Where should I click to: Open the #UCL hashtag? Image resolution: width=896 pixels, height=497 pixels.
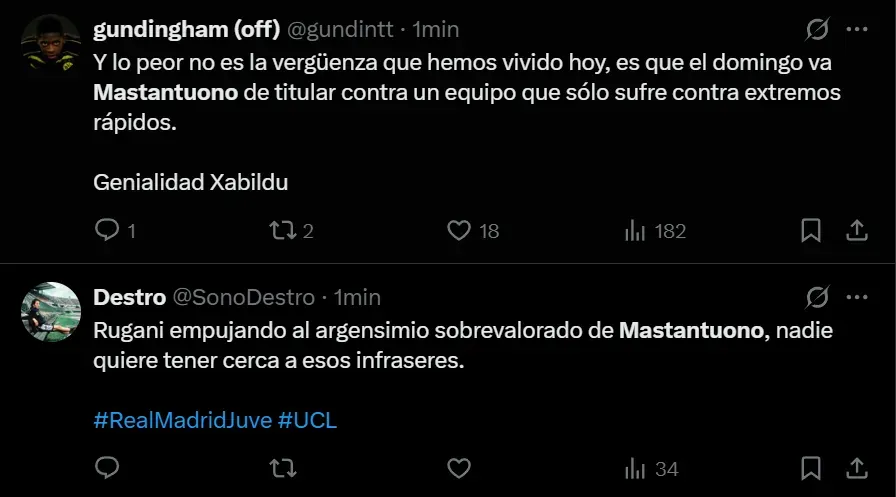[307, 420]
